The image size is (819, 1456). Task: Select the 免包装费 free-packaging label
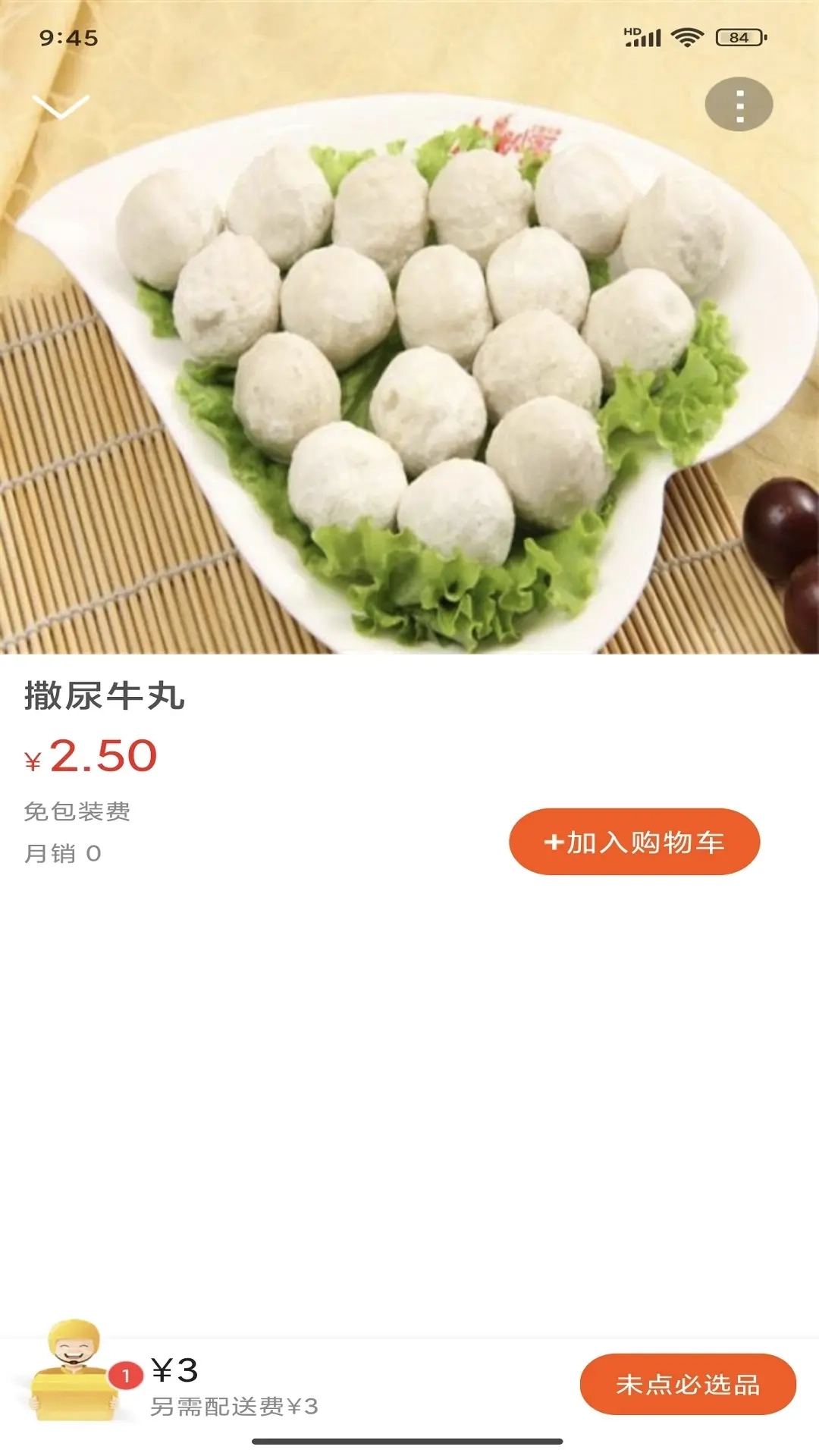coord(78,811)
